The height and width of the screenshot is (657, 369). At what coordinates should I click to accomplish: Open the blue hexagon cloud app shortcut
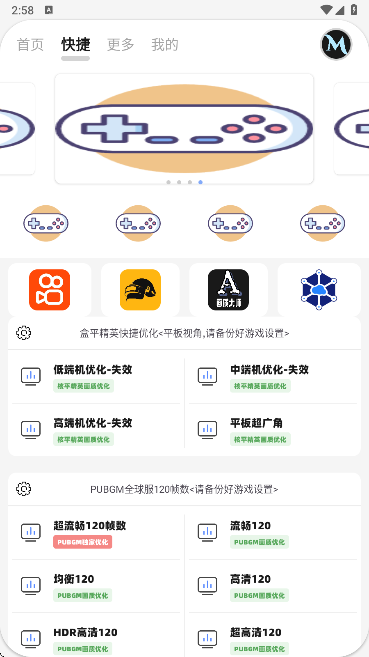319,290
